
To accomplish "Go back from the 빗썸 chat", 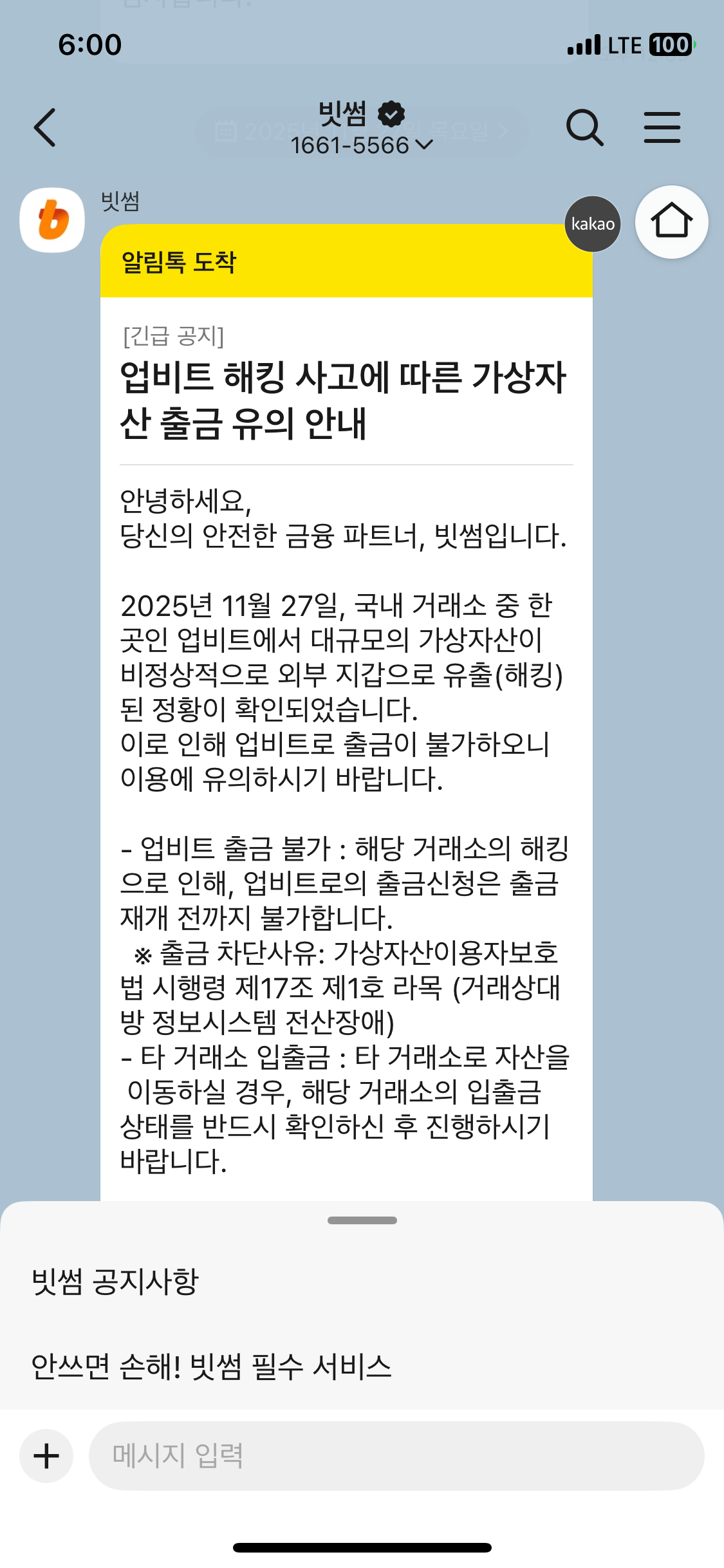I will (x=45, y=127).
